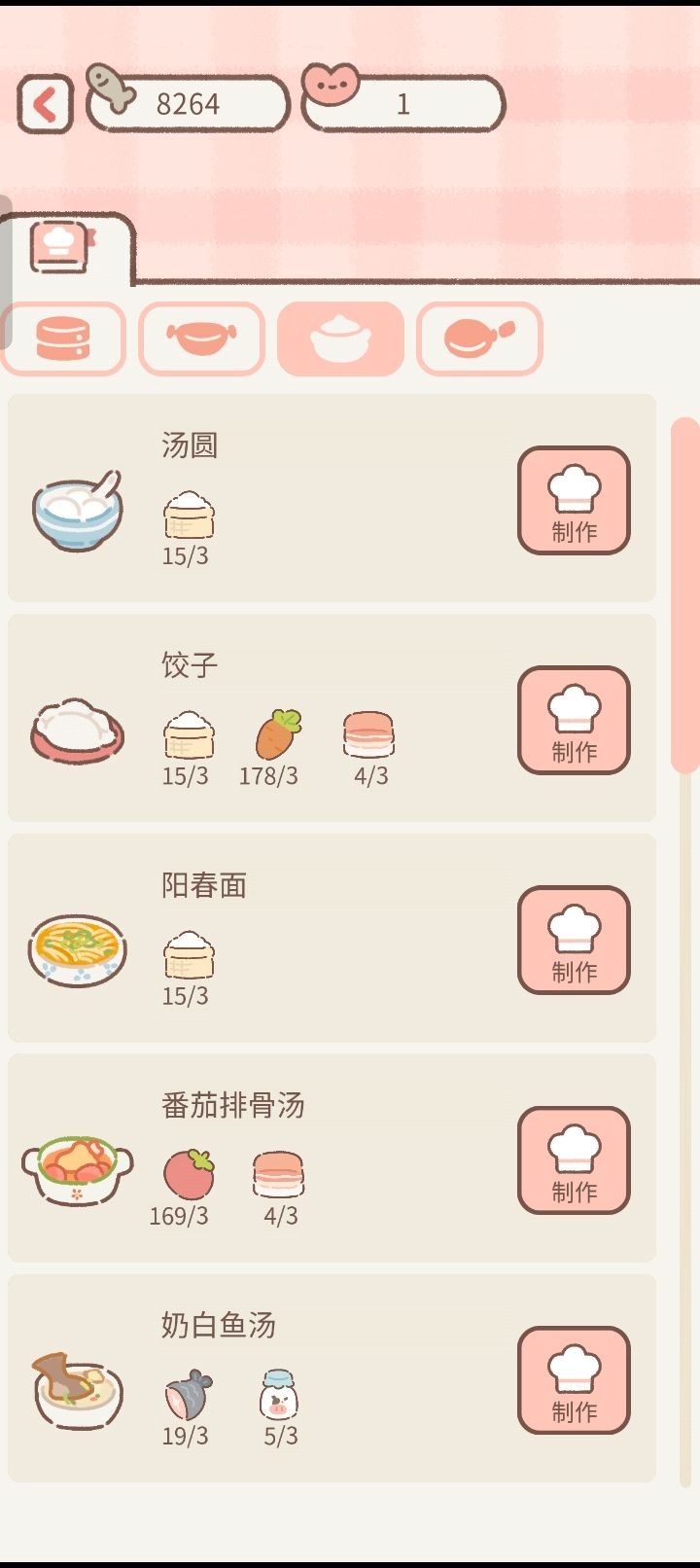
Task: Click the fish currency icon
Action: 114,98
